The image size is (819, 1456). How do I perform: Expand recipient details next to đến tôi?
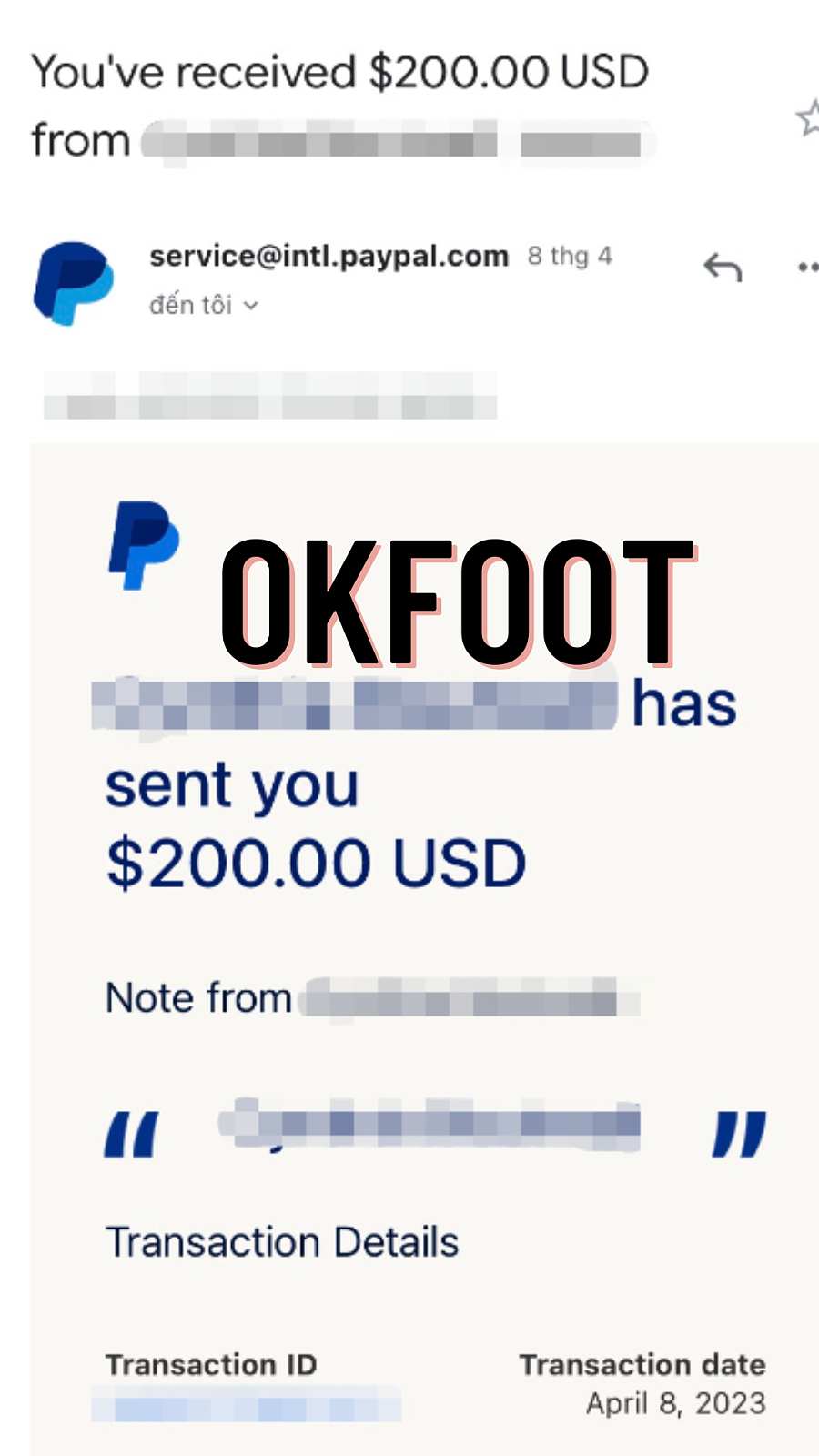251,306
